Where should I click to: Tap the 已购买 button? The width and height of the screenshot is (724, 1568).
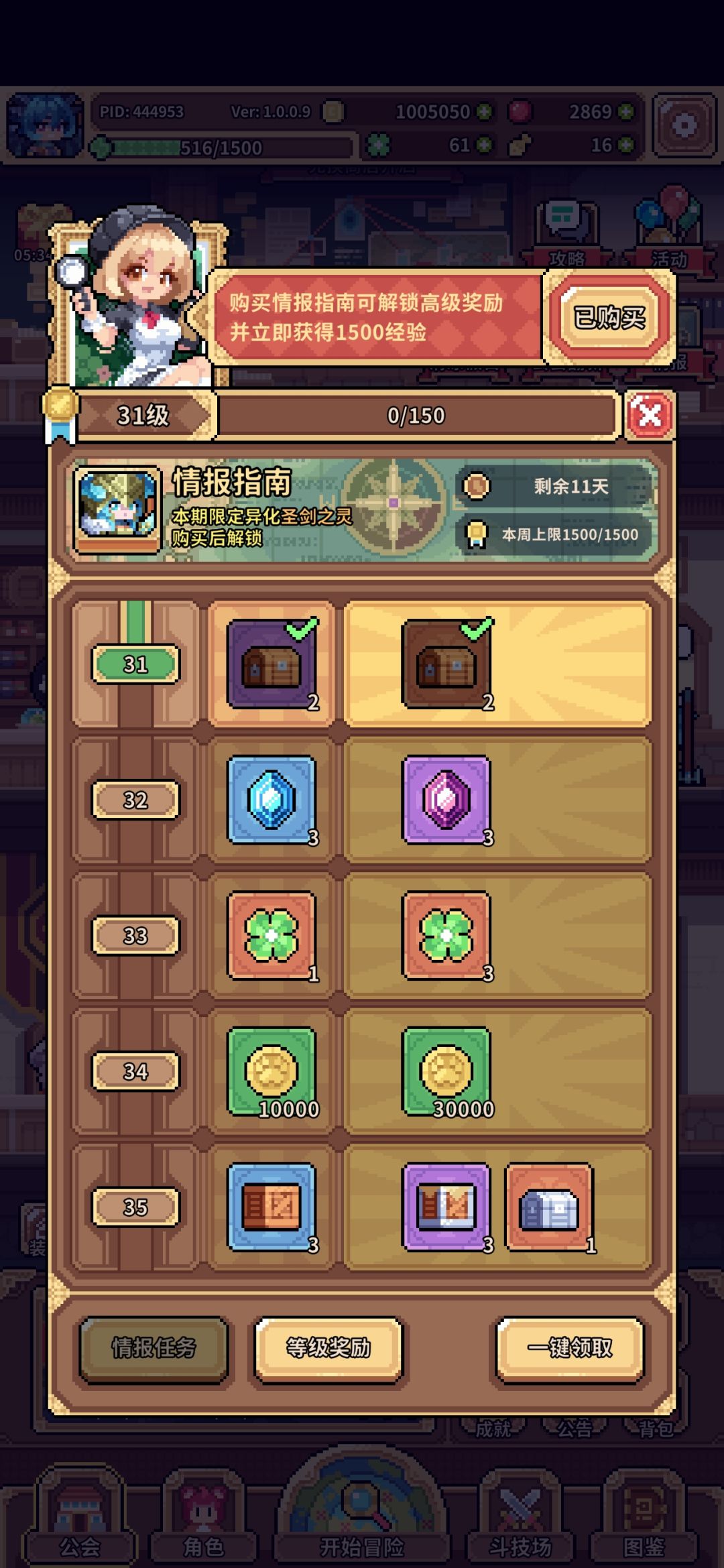[609, 317]
